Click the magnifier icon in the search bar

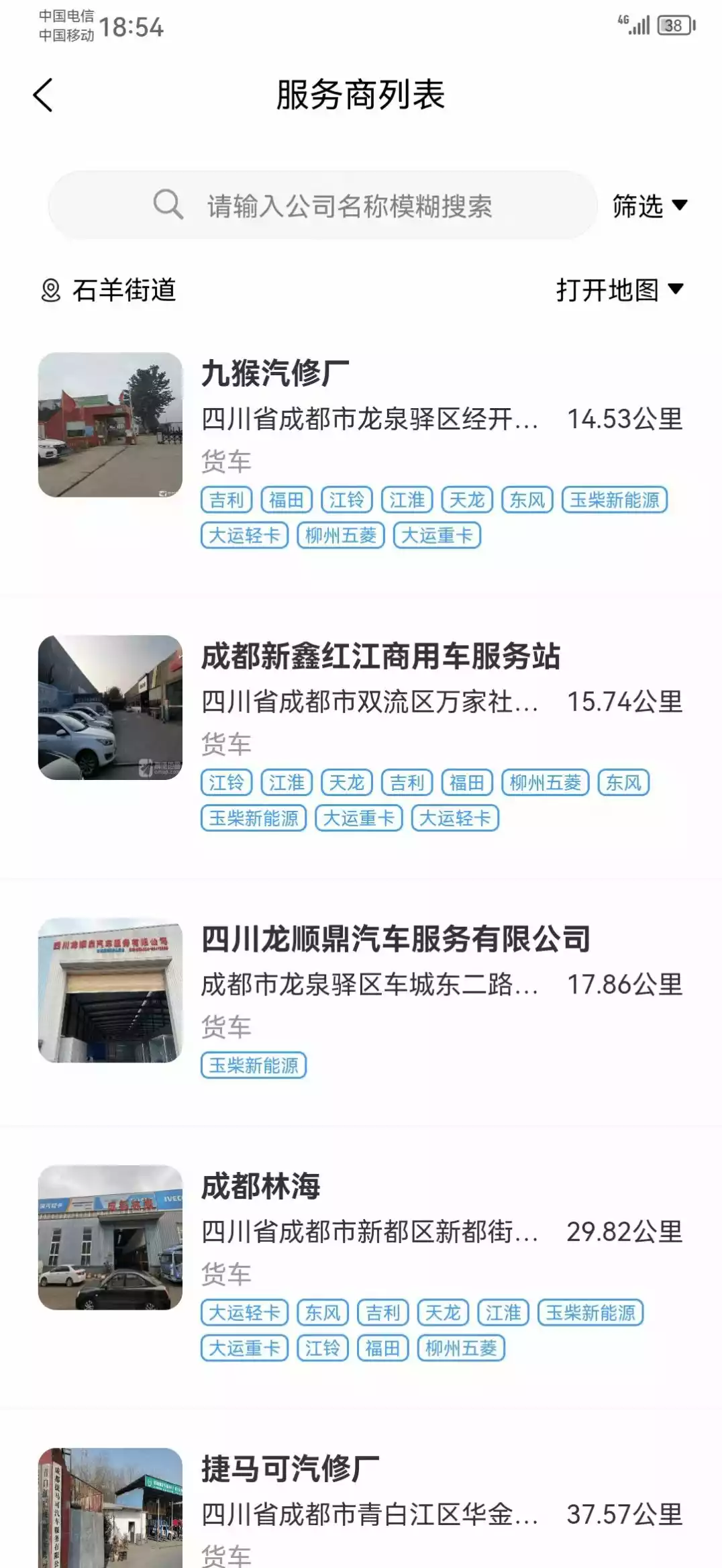[x=166, y=206]
